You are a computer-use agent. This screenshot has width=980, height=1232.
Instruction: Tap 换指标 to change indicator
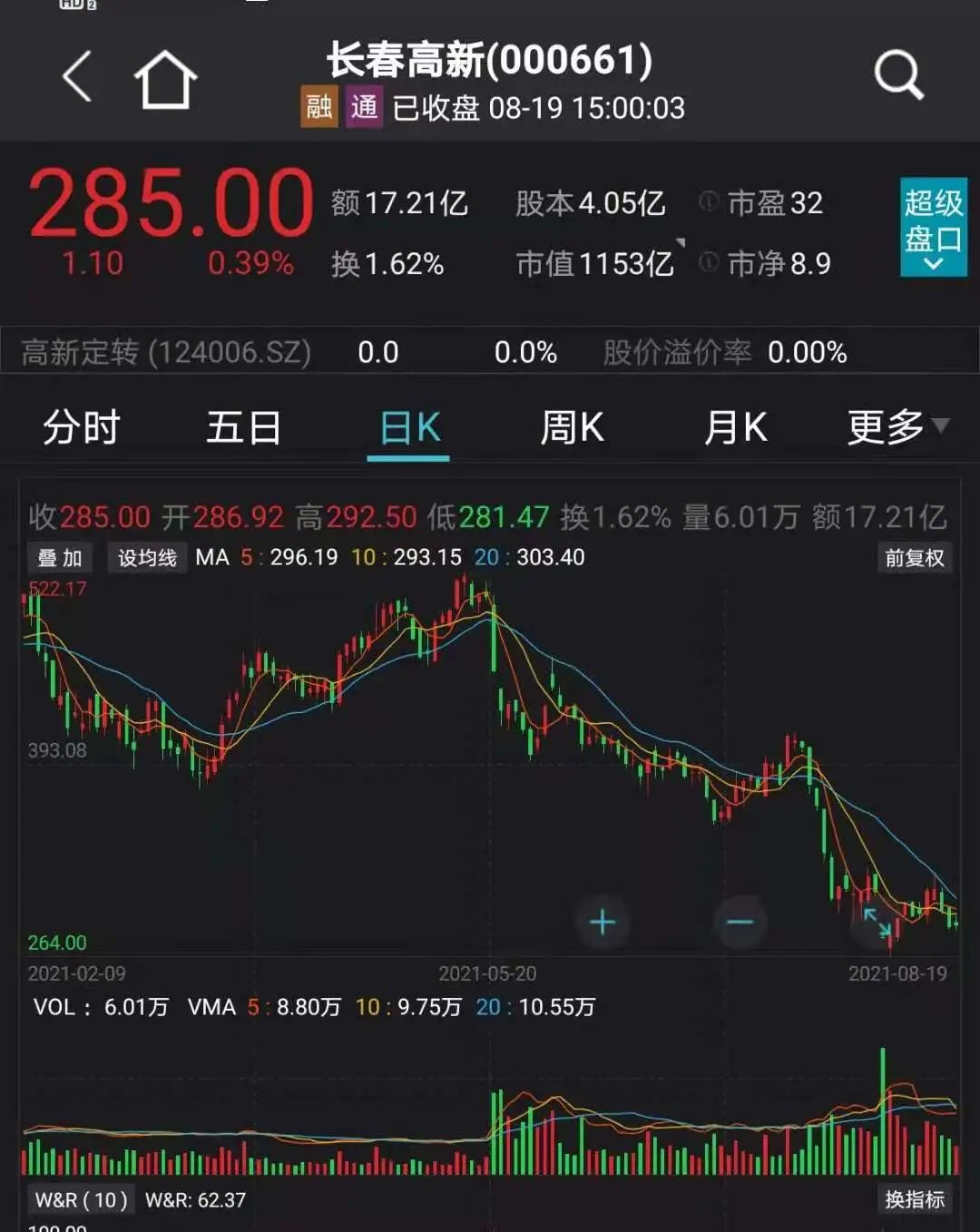(x=915, y=1200)
